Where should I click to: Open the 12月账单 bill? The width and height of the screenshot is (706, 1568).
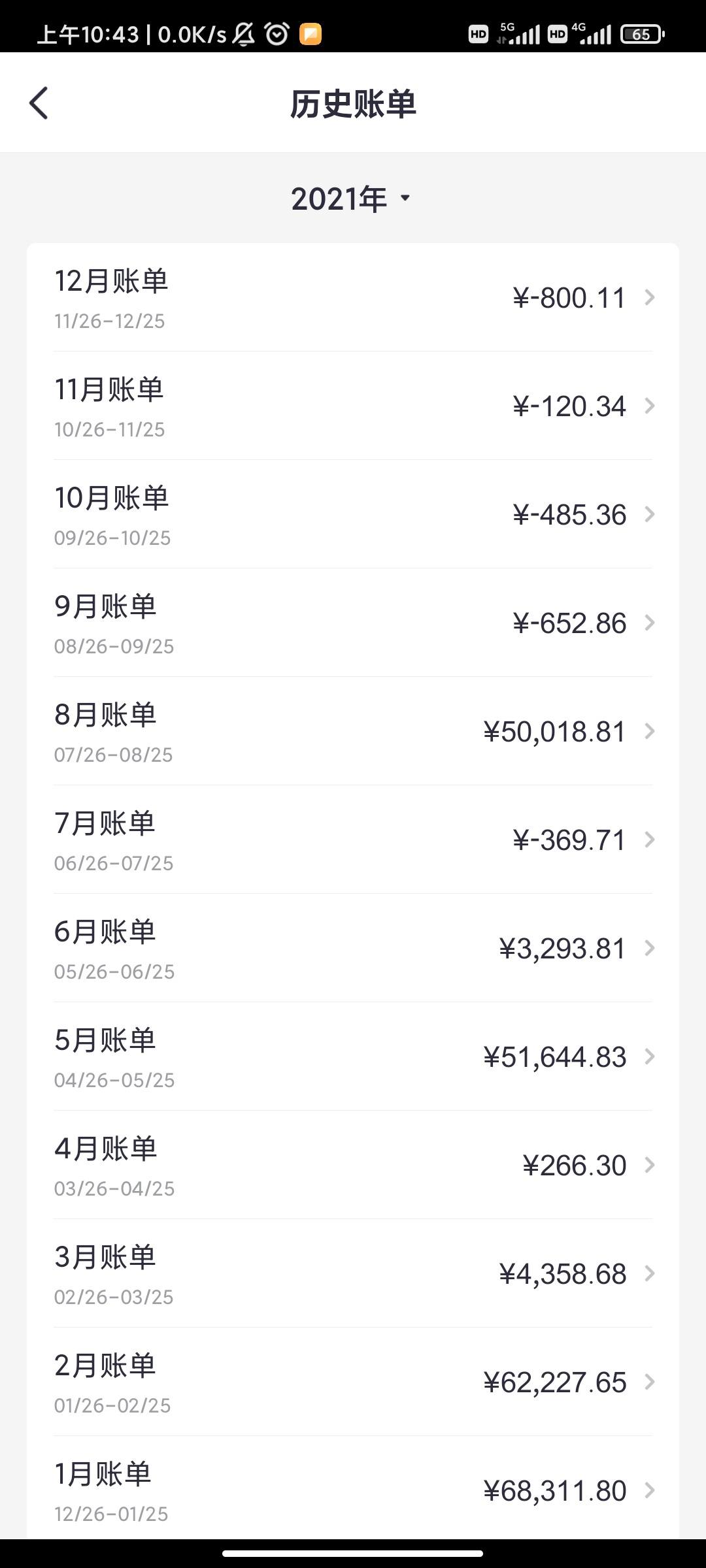[353, 298]
